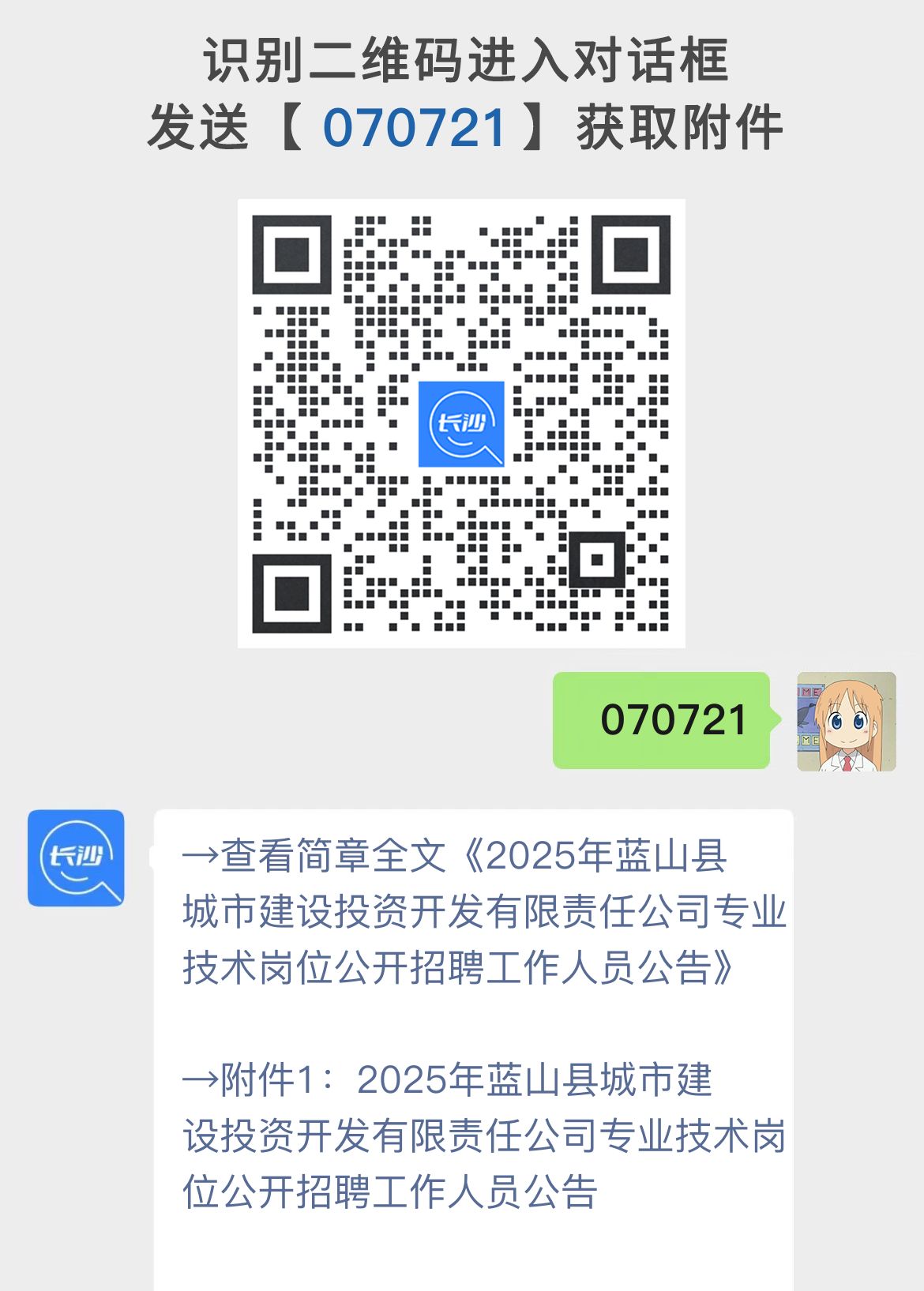924x1291 pixels.
Task: Select the green 070721 message bubble
Action: 663,720
